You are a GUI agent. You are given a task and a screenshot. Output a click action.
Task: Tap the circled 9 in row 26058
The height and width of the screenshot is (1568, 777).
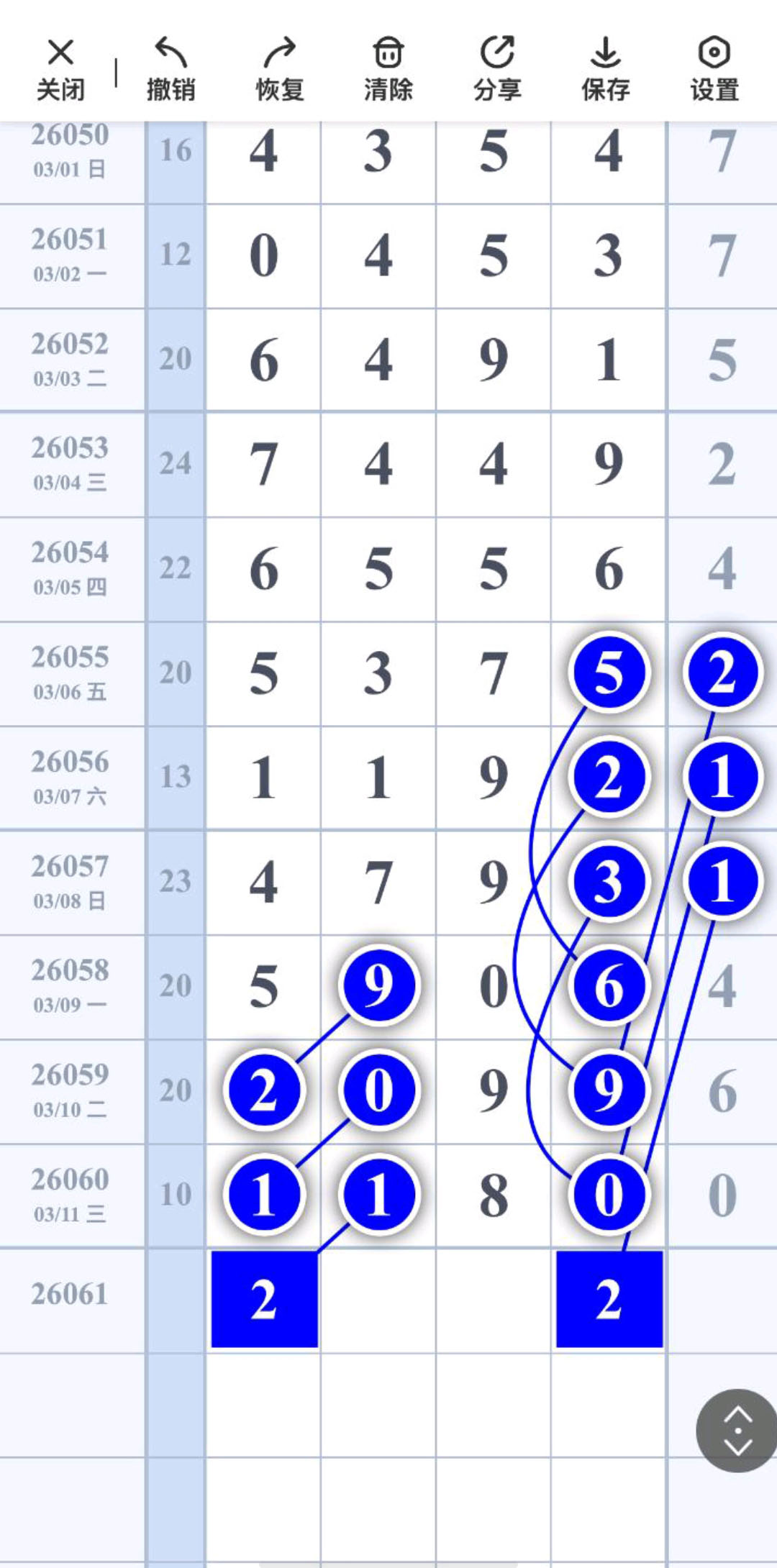point(378,985)
